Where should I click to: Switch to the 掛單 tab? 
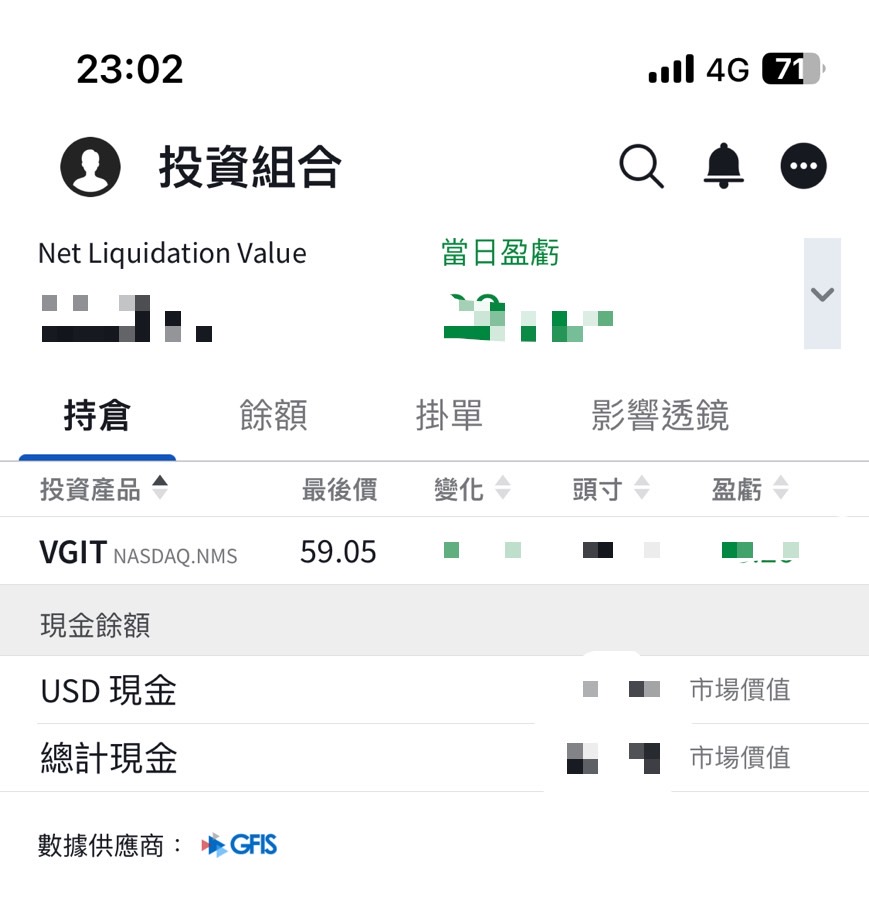[x=449, y=415]
